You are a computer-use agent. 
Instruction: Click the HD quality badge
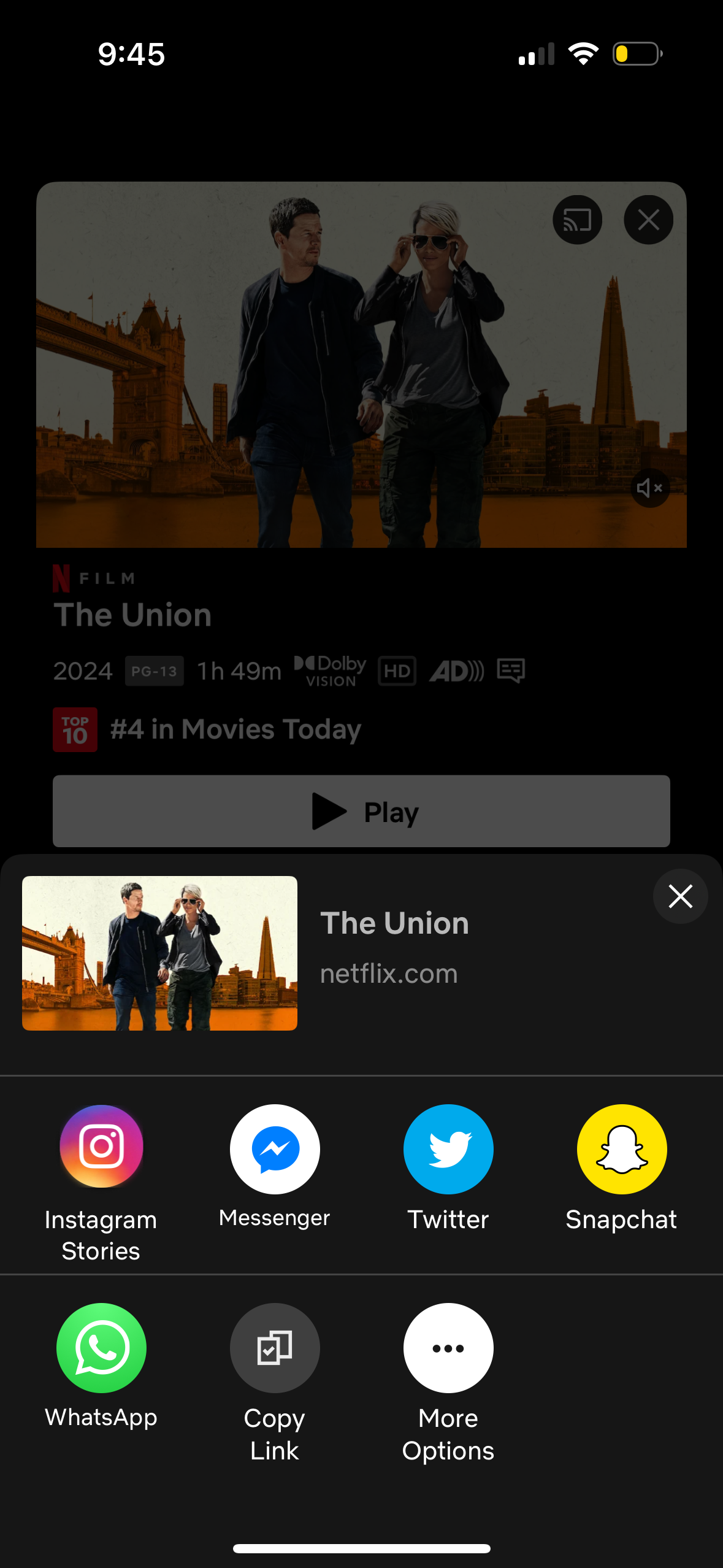click(x=397, y=671)
